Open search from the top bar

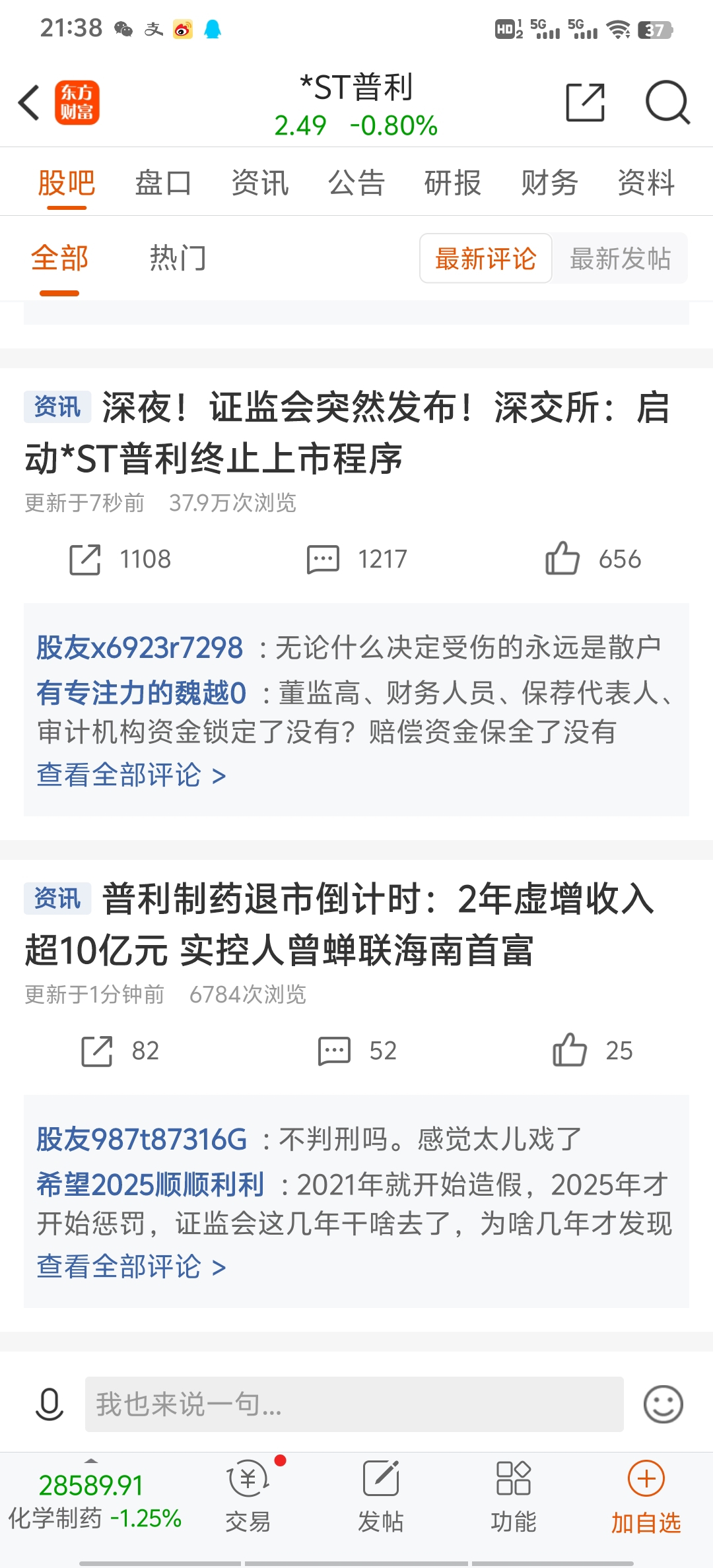[668, 102]
